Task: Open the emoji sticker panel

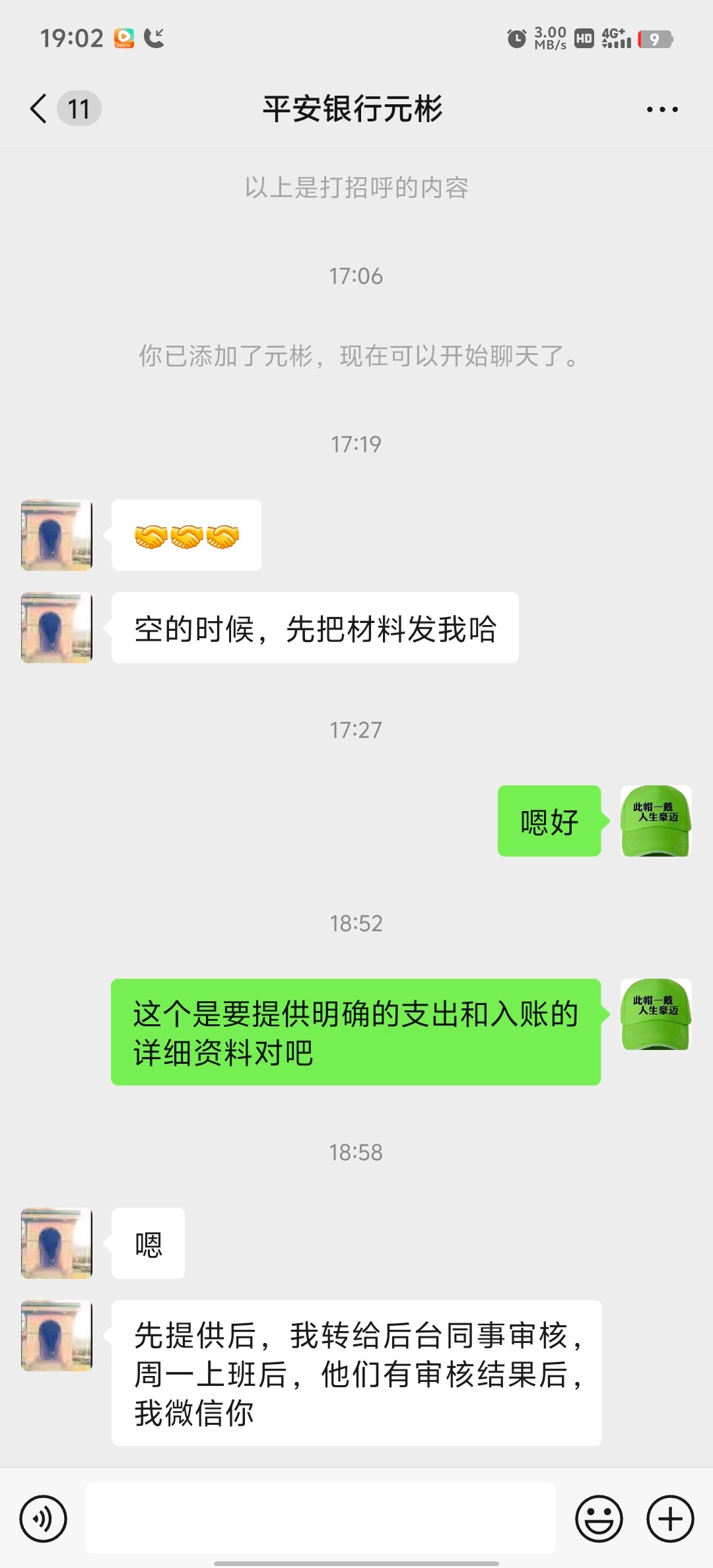Action: 599,1519
